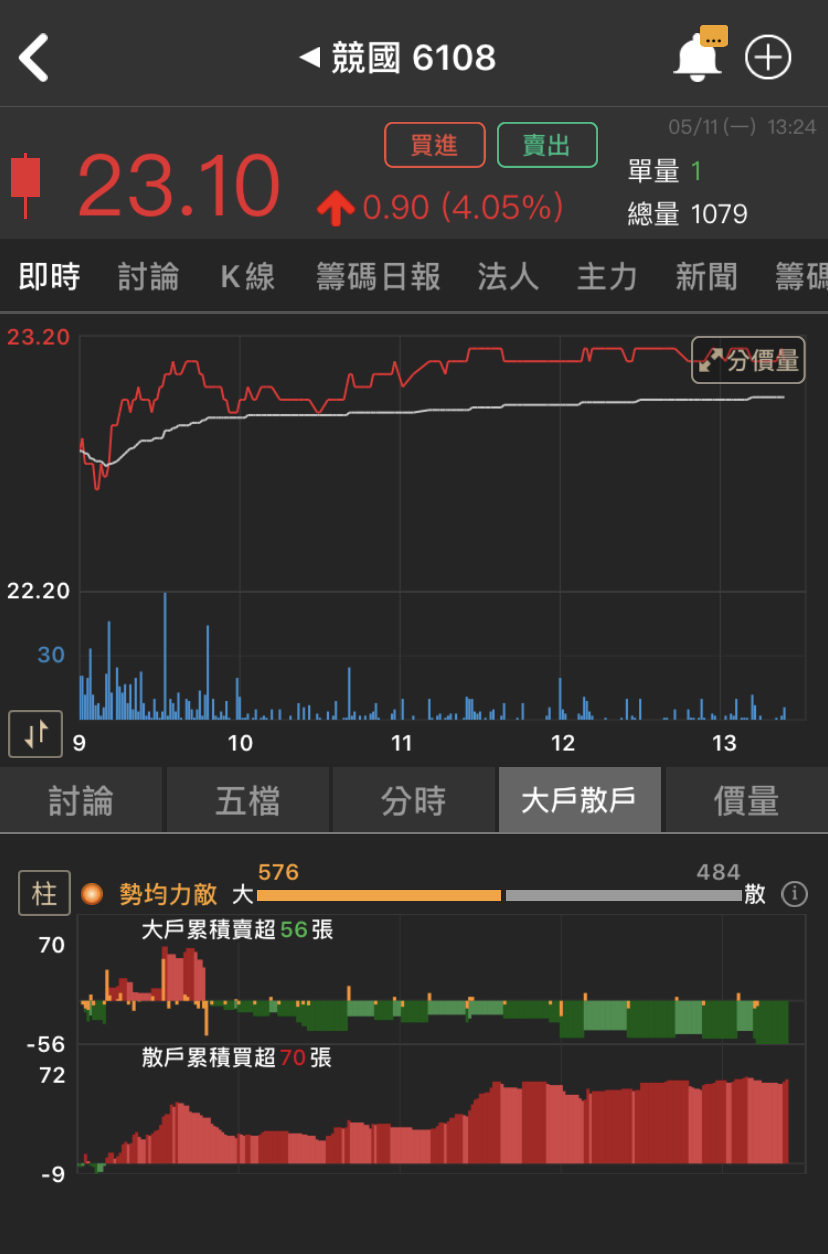
Task: Tap the 賣出 sell button
Action: pos(547,145)
